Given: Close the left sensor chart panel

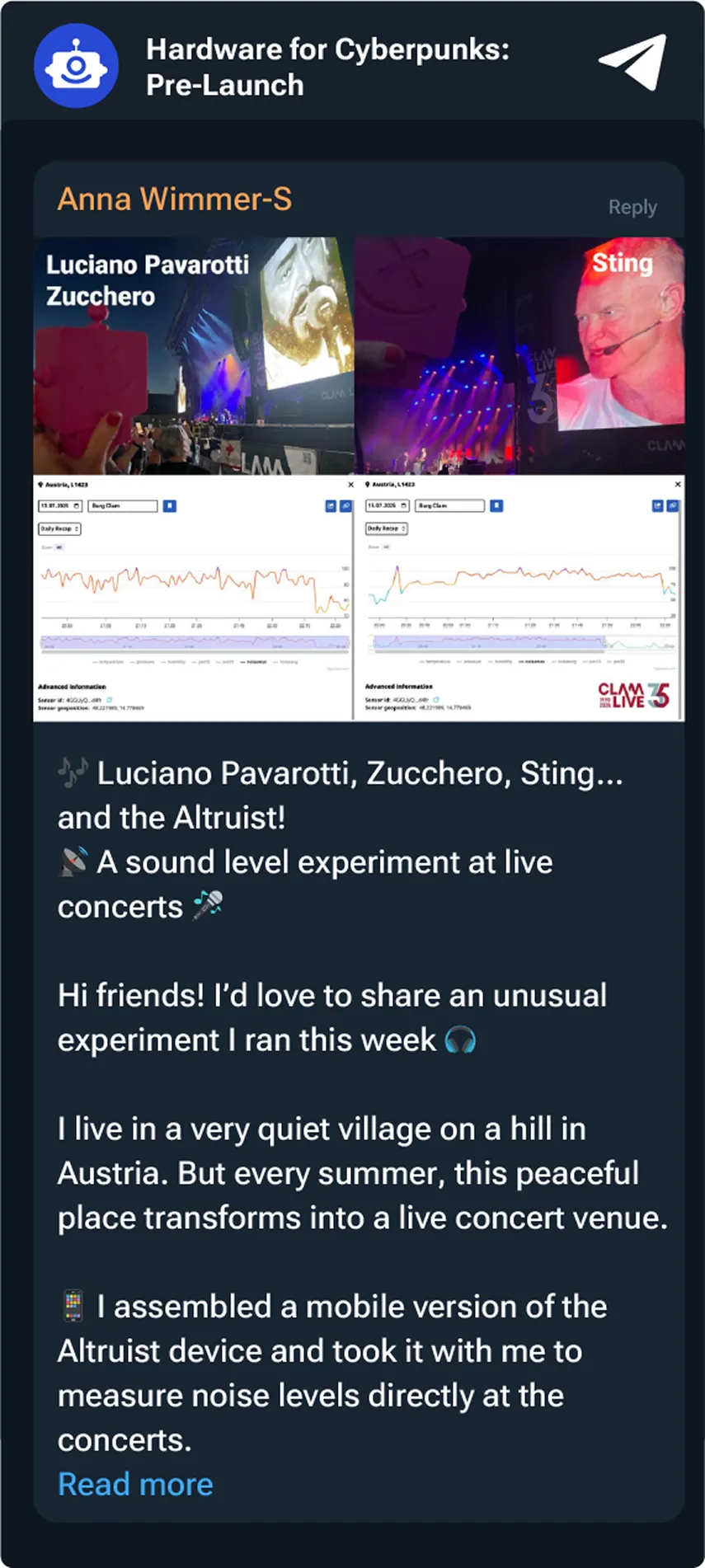Looking at the screenshot, I should 350,484.
